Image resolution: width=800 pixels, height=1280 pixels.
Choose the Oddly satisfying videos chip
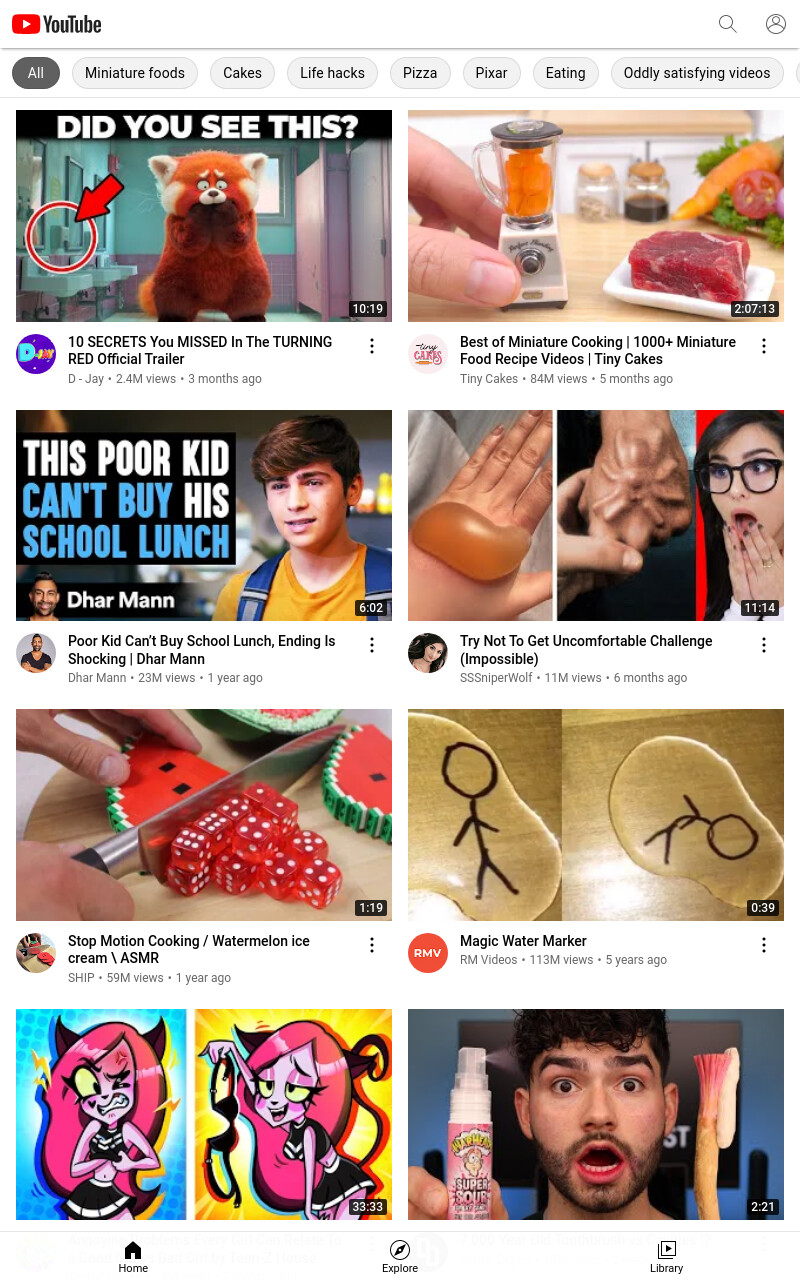[x=697, y=73]
